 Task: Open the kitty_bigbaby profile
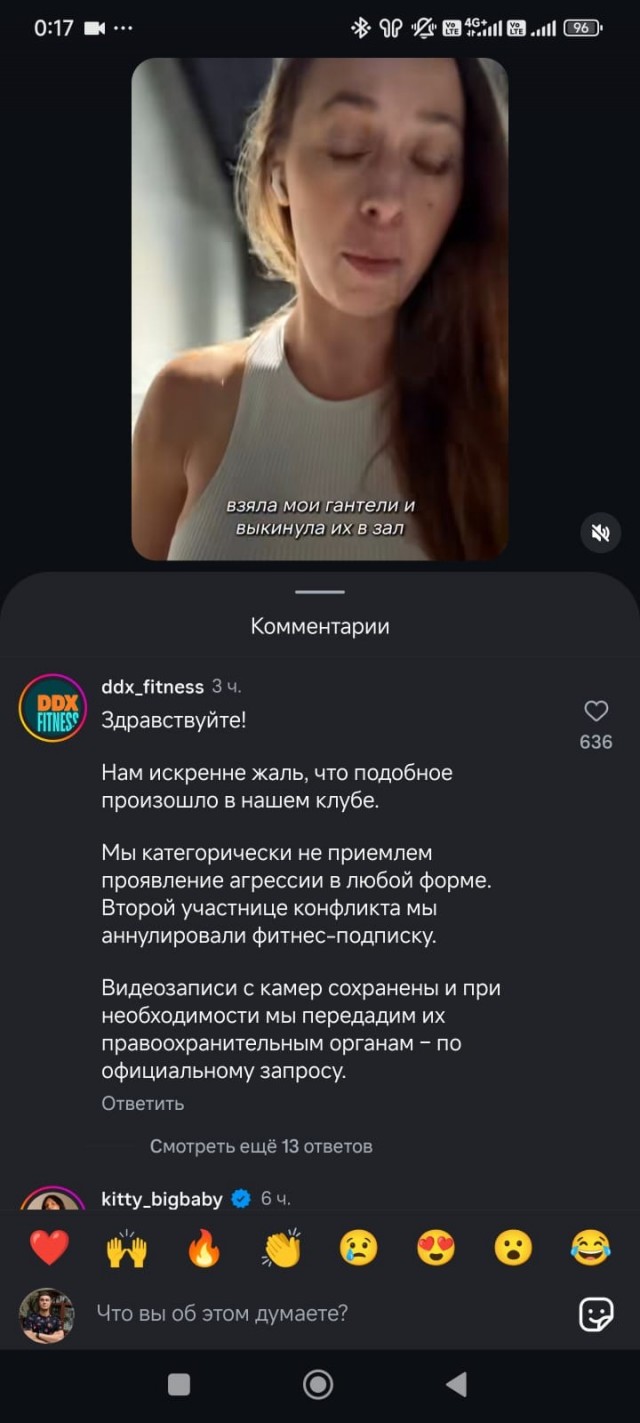tap(162, 1199)
